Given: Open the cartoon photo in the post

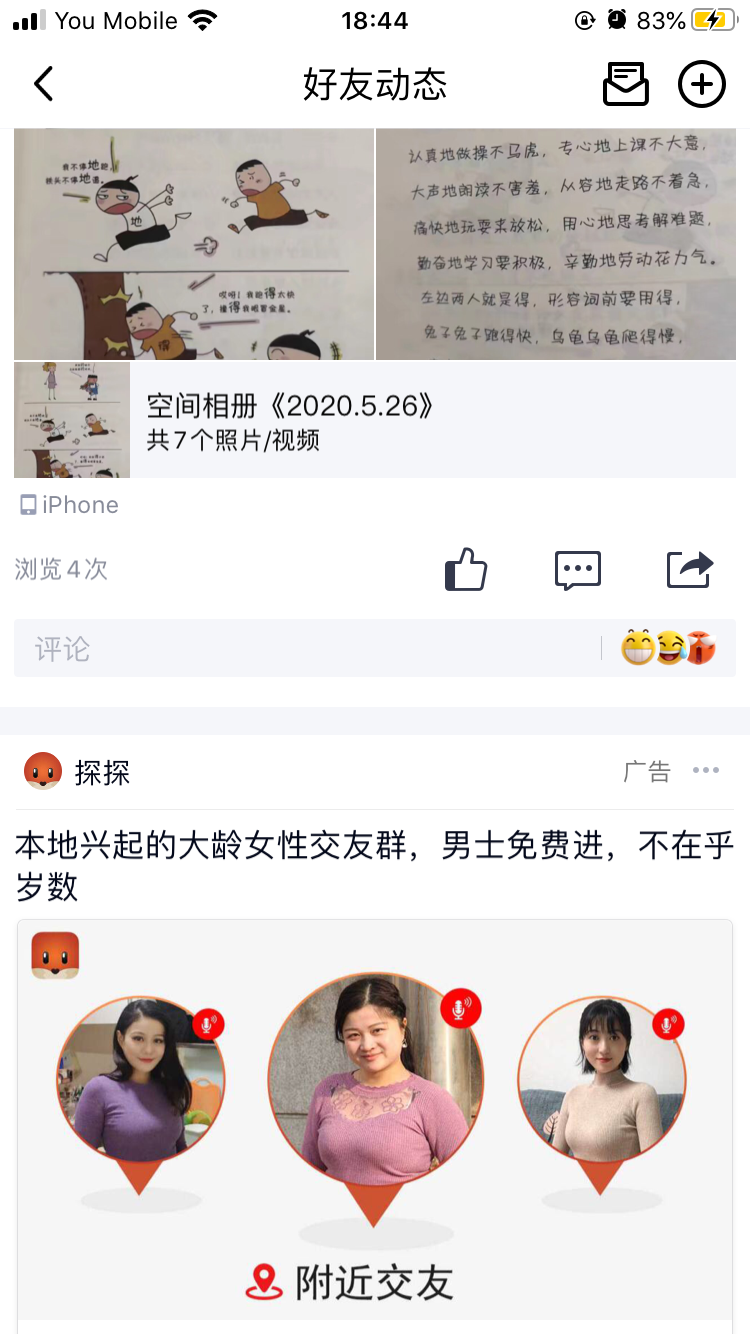Looking at the screenshot, I should [194, 243].
